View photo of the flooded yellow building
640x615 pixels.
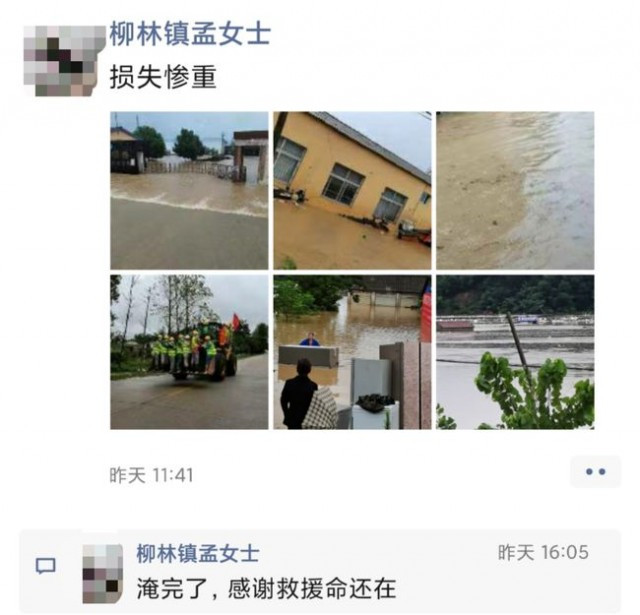tap(352, 190)
